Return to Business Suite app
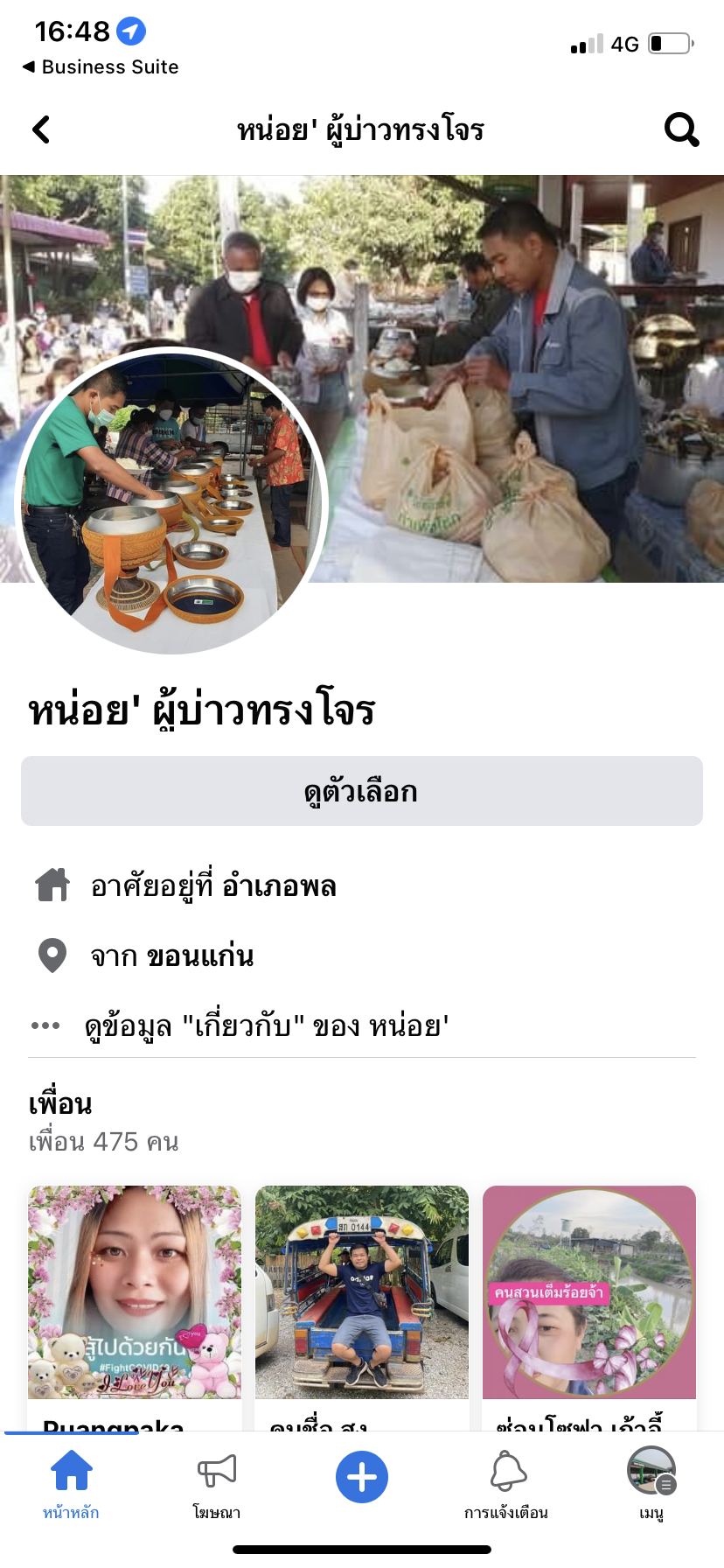The height and width of the screenshot is (1568, 724). pos(101,67)
